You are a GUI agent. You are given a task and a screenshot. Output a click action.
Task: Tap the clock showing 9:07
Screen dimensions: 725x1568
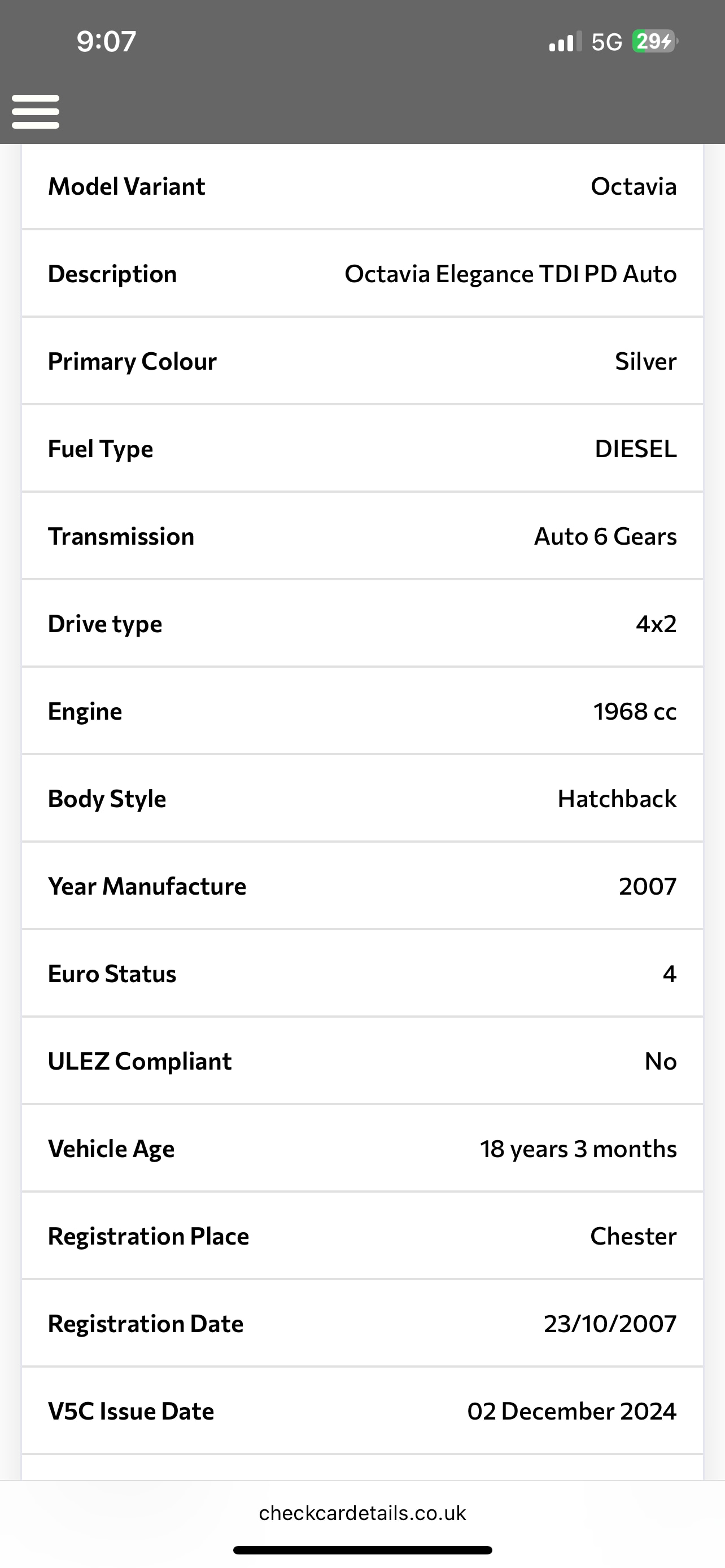[106, 41]
